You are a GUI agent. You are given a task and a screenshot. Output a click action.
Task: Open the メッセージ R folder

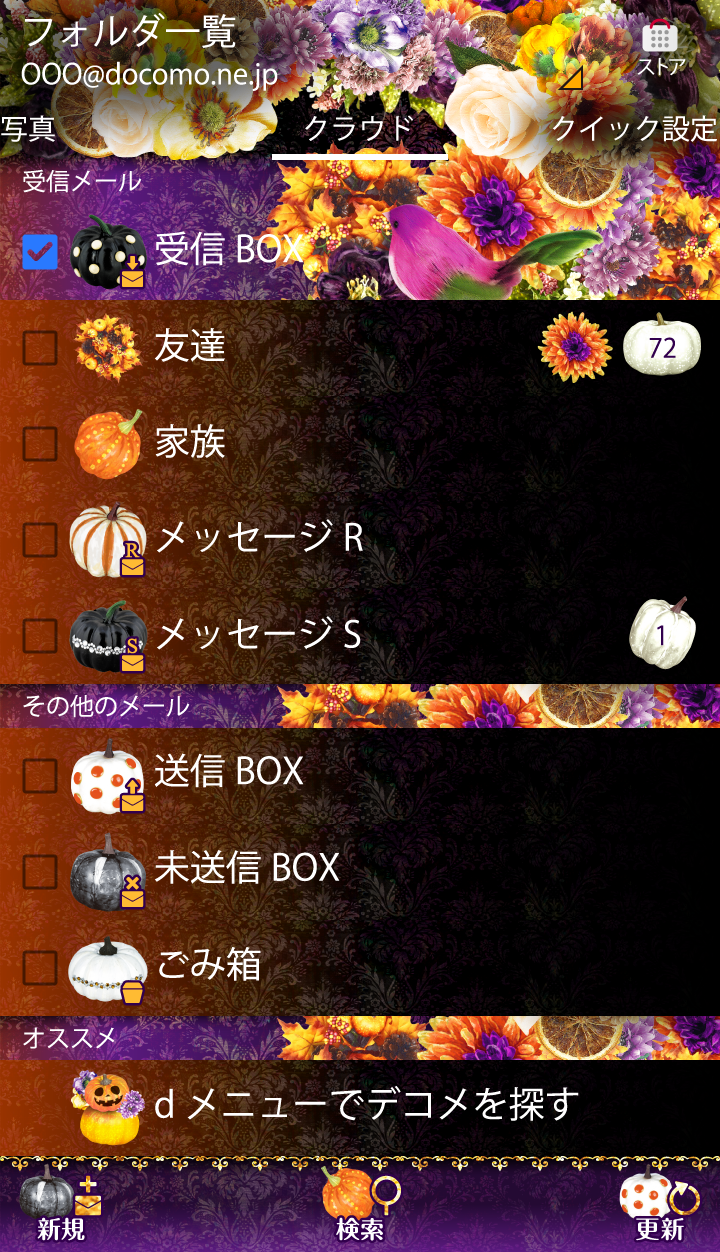[258, 539]
